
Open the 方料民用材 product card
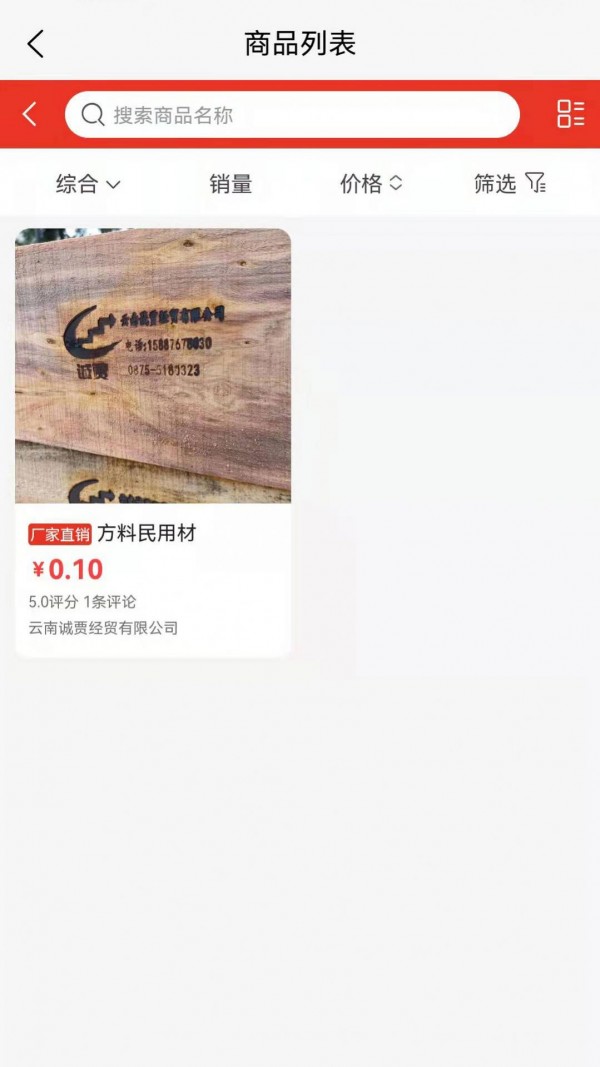click(153, 440)
